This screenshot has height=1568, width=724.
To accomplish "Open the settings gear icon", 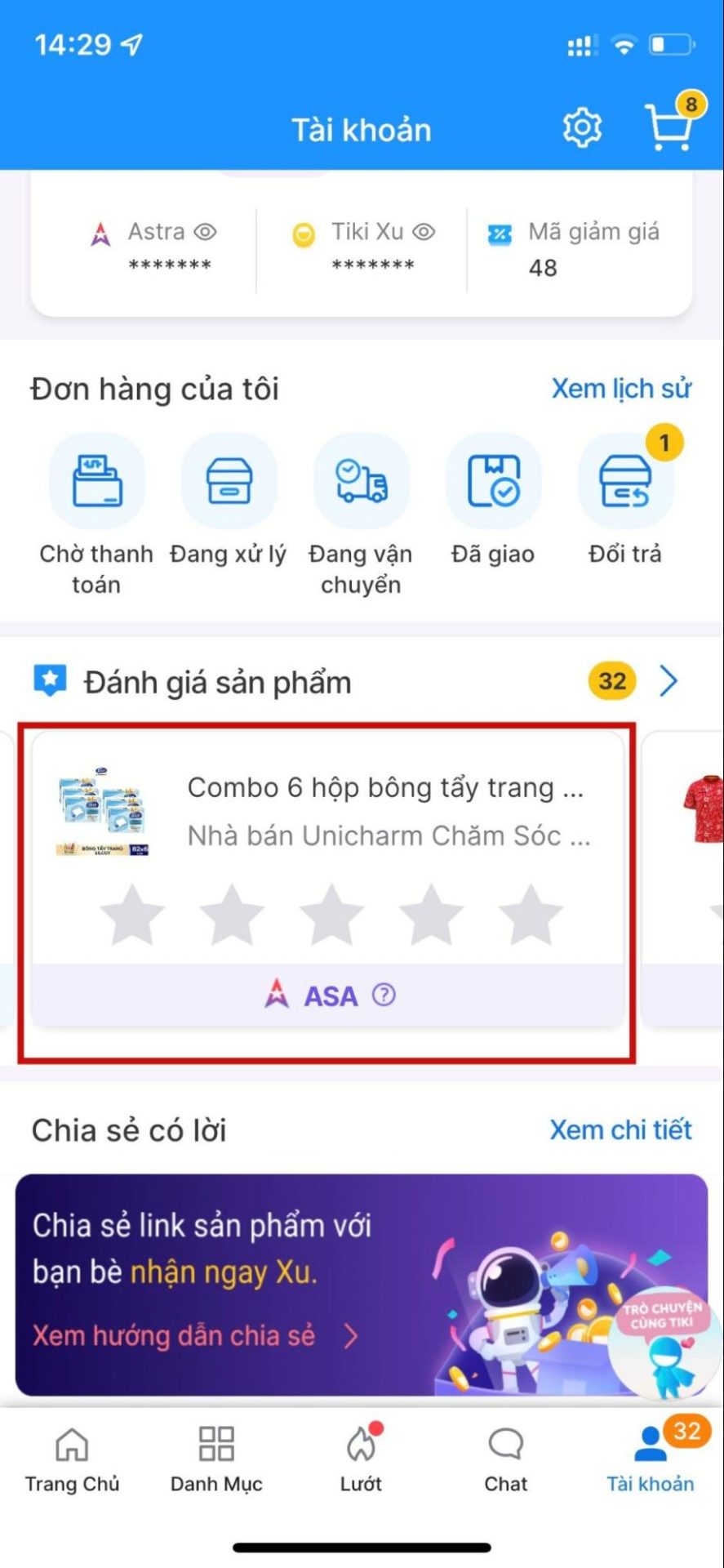I will [582, 128].
